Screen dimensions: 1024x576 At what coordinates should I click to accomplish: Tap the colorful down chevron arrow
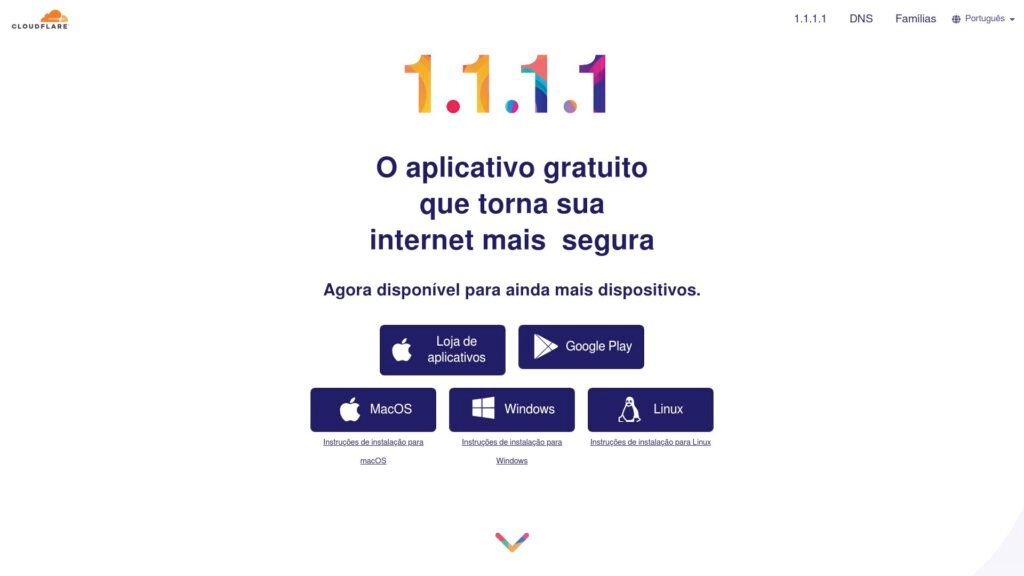point(511,542)
